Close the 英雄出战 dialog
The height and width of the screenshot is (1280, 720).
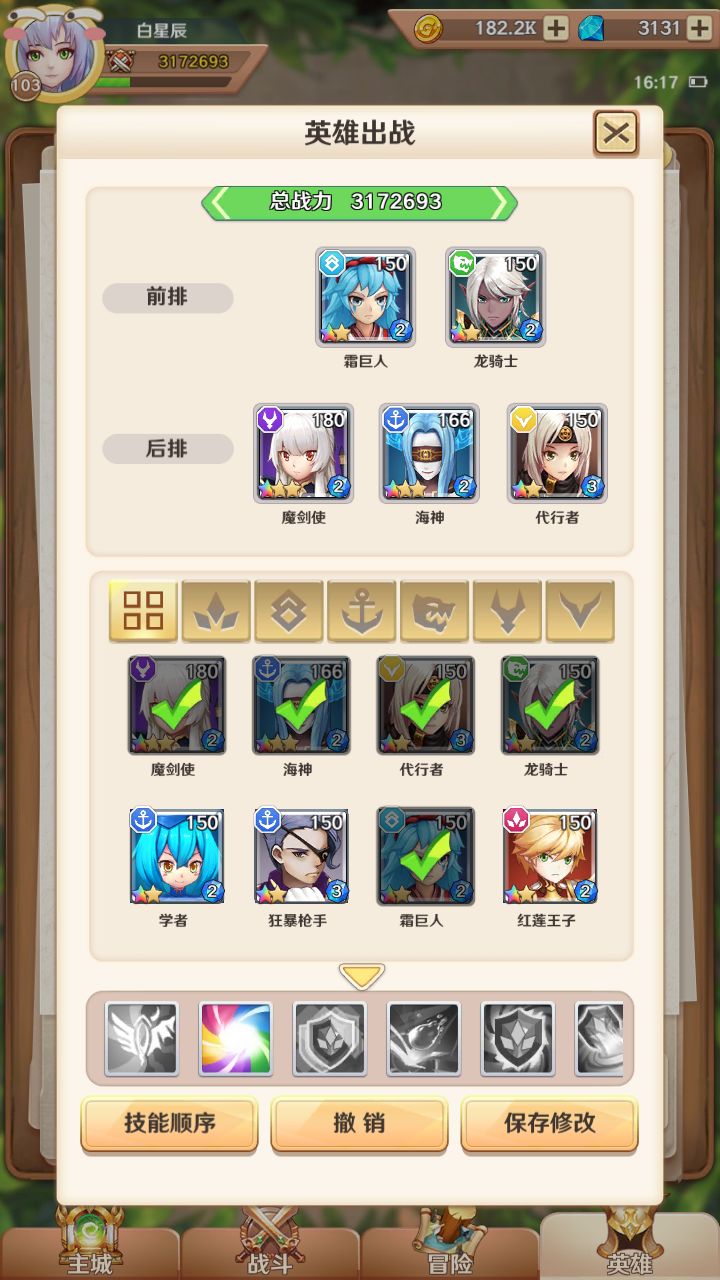pyautogui.click(x=616, y=133)
